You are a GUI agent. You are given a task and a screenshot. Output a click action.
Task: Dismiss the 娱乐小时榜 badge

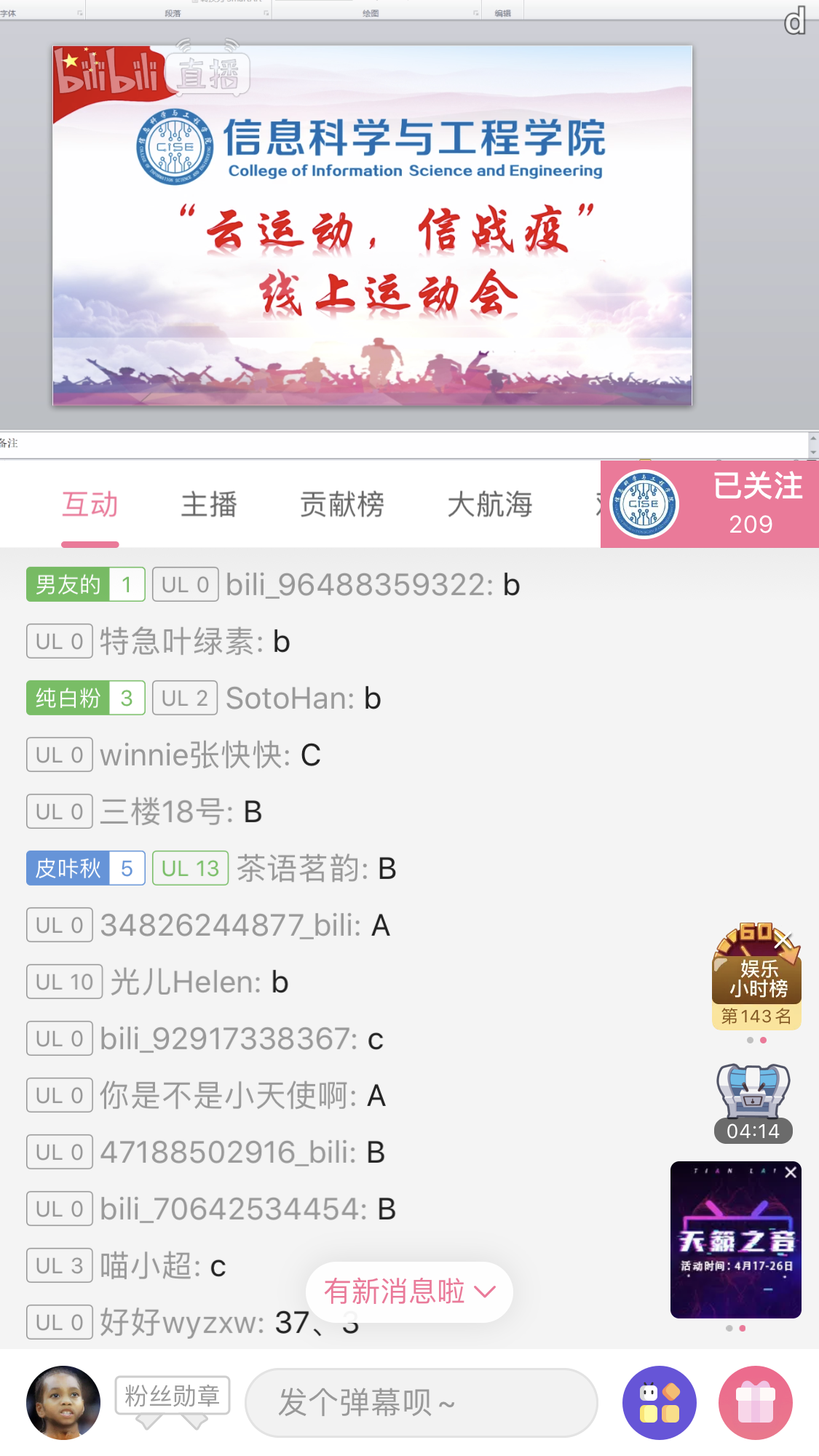click(783, 939)
